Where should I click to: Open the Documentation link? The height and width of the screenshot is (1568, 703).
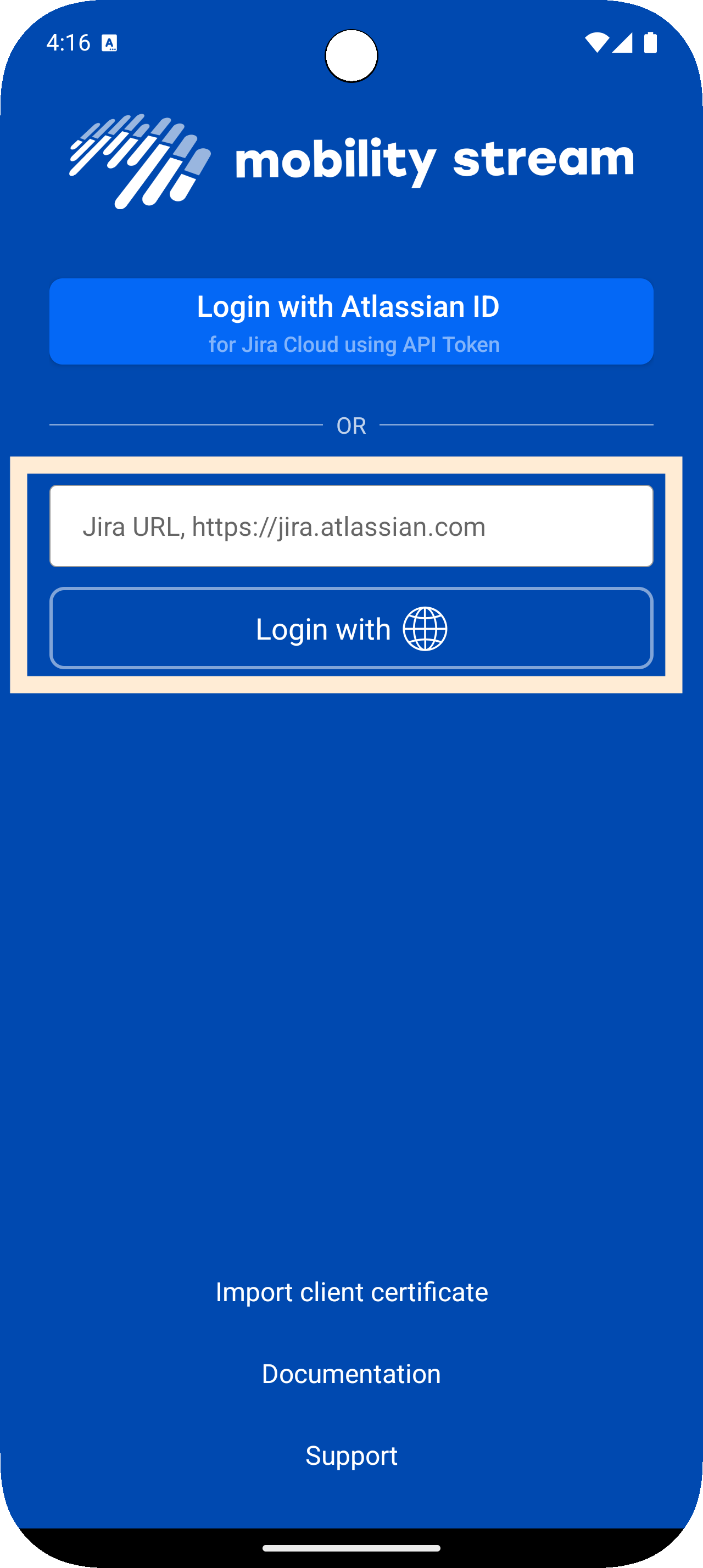point(351,1374)
